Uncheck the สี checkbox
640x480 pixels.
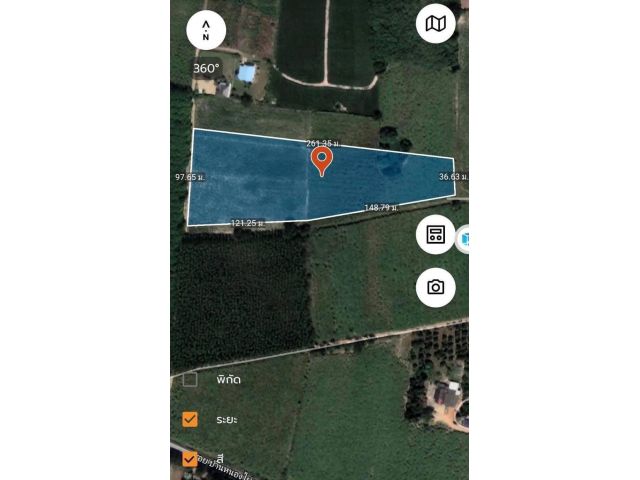[190, 458]
